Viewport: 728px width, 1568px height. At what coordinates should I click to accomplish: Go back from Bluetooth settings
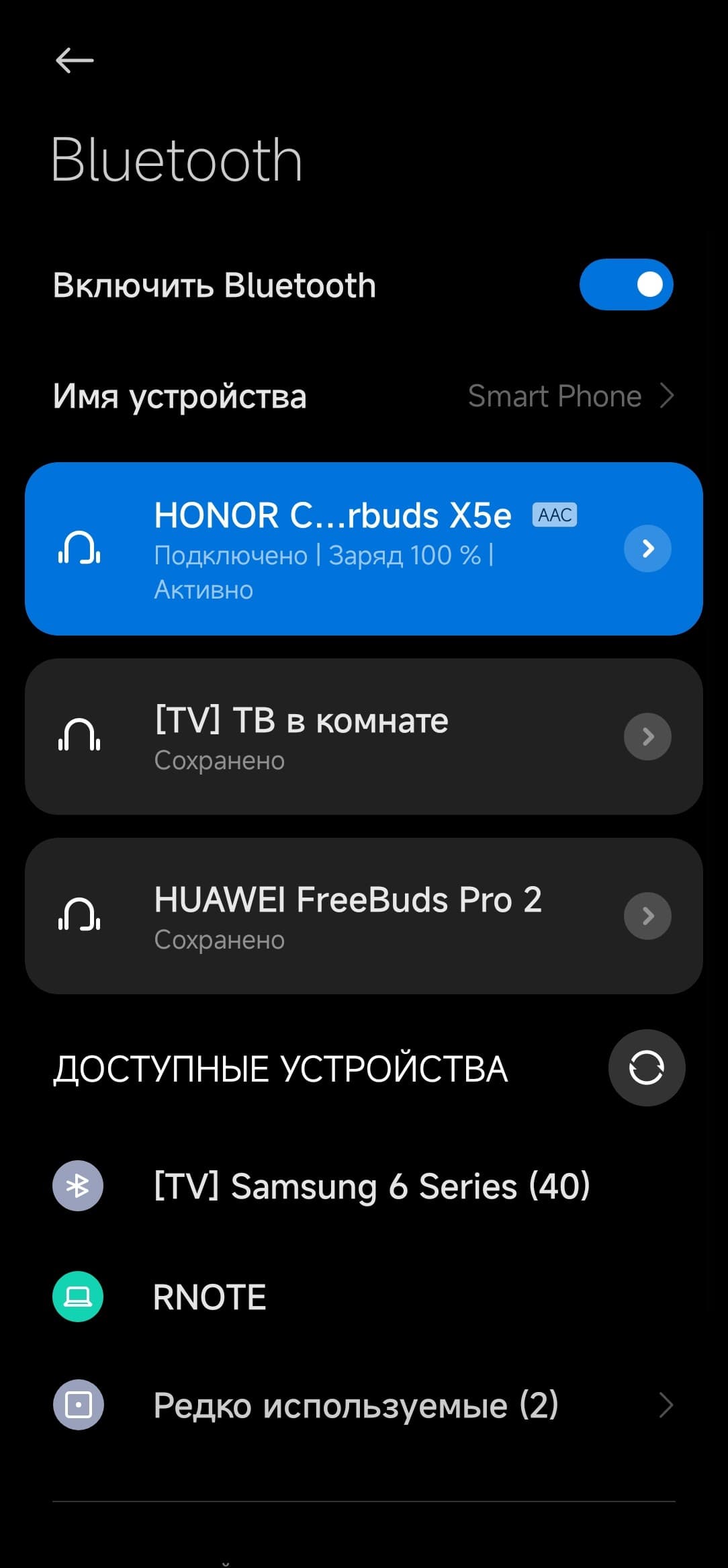(x=74, y=60)
